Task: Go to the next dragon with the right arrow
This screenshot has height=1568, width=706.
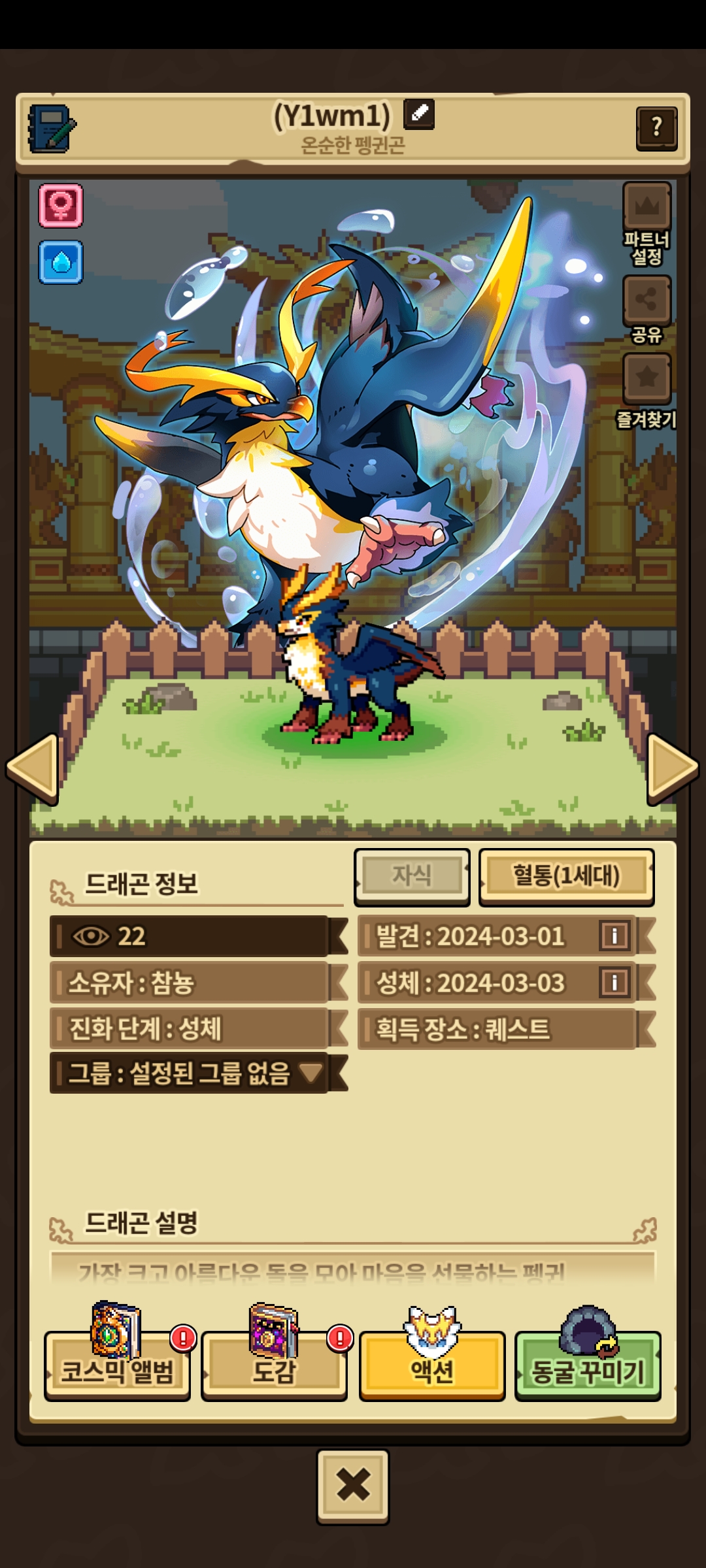Action: pyautogui.click(x=672, y=768)
